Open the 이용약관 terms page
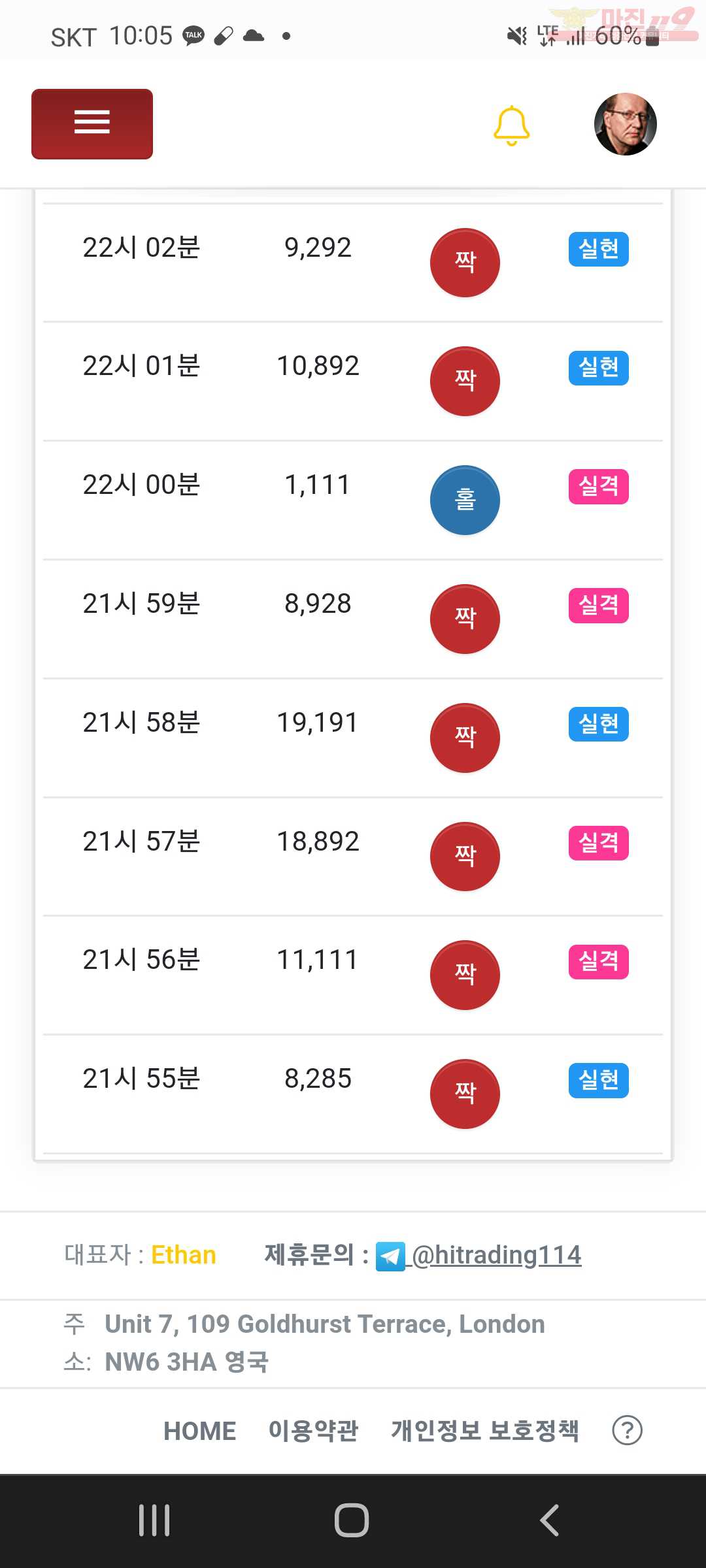The width and height of the screenshot is (706, 1568). [x=313, y=1431]
